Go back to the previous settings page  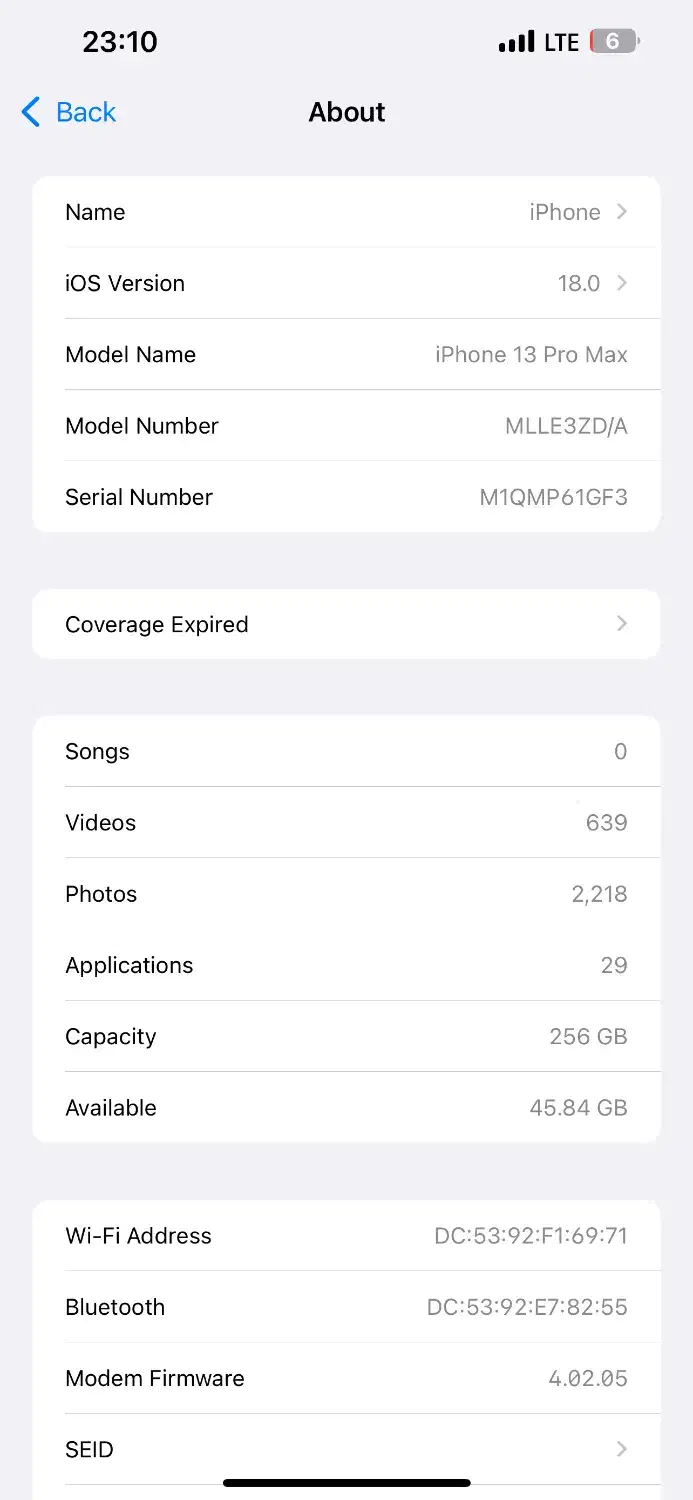[69, 112]
